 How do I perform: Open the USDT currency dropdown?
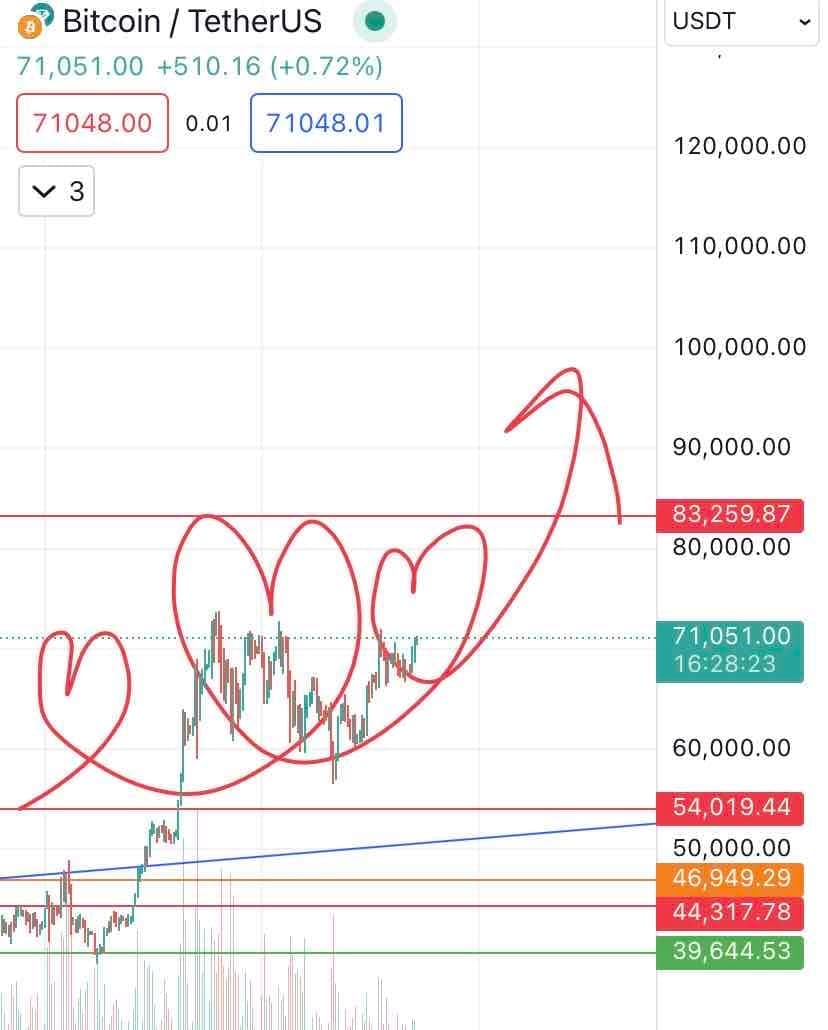coord(742,22)
